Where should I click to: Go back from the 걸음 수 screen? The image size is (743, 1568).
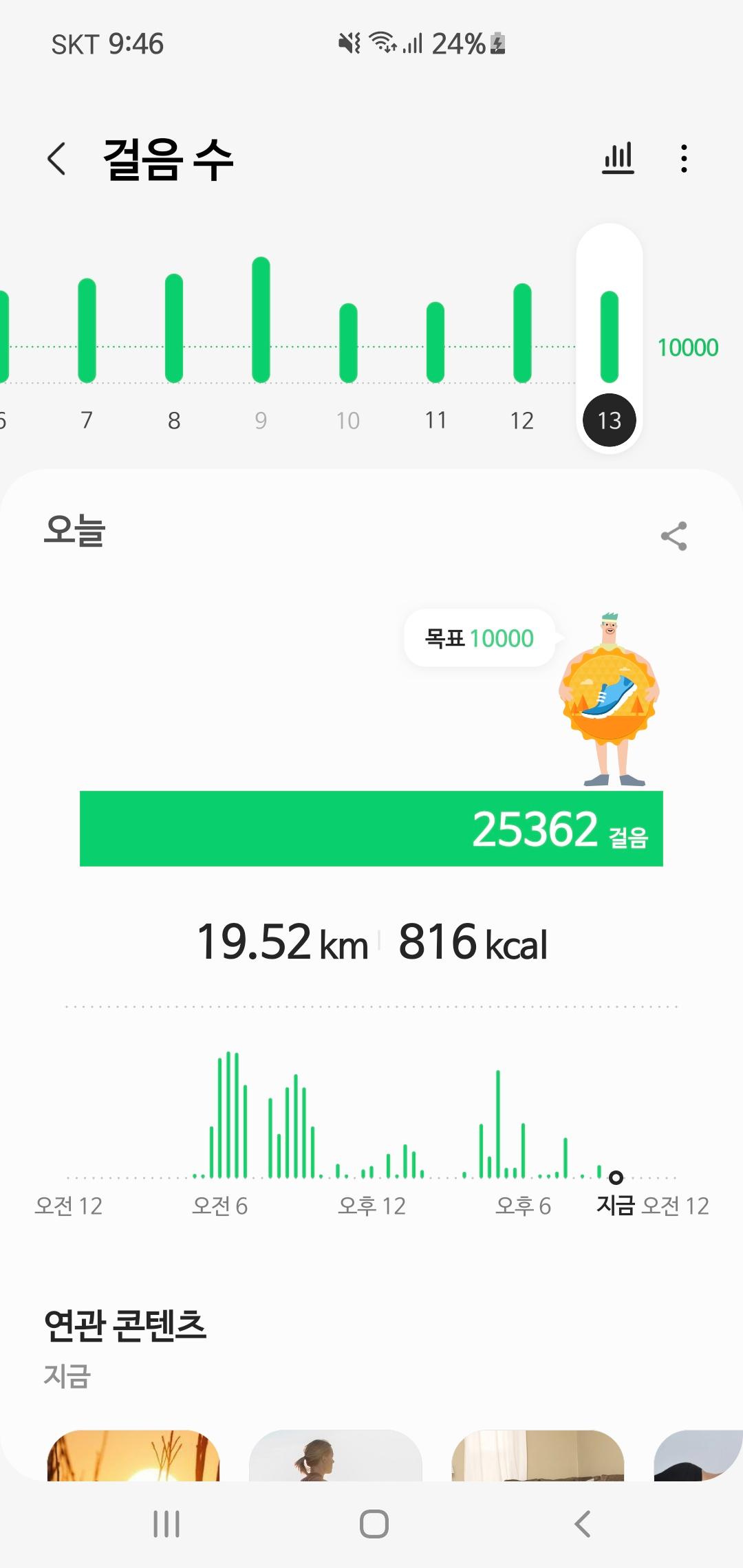tap(56, 159)
